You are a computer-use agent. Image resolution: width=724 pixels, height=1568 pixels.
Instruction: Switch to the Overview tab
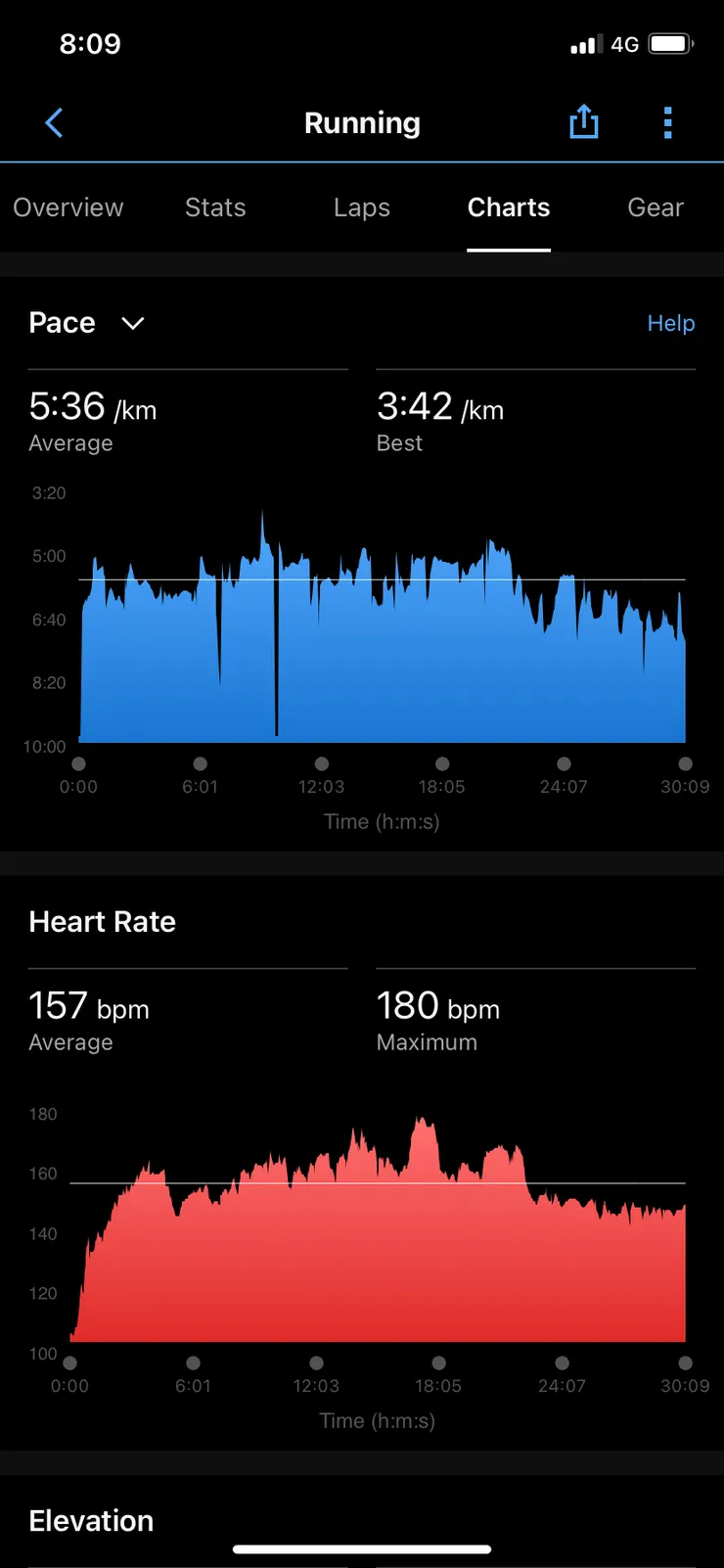68,208
